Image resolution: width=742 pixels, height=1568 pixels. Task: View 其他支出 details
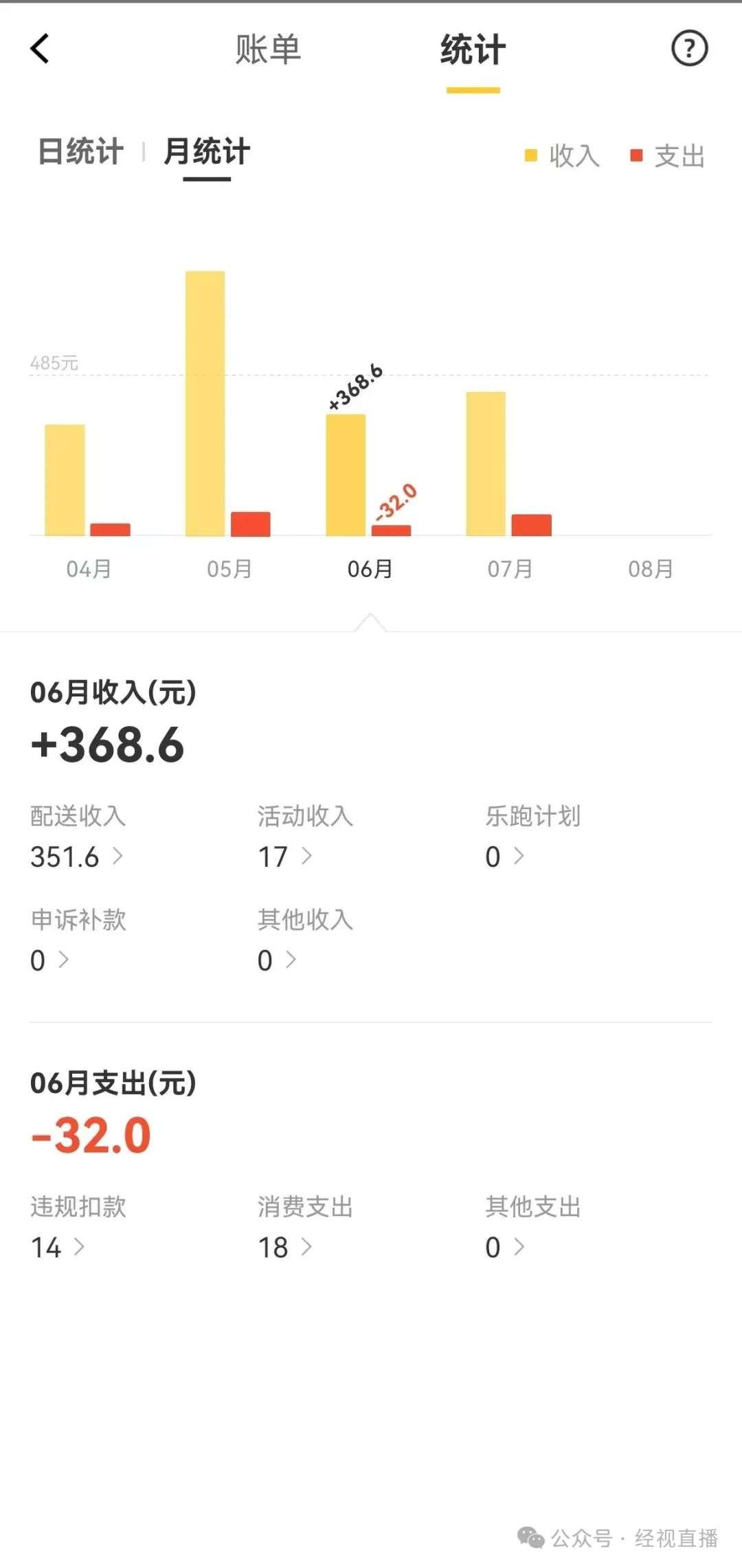pos(520,1248)
